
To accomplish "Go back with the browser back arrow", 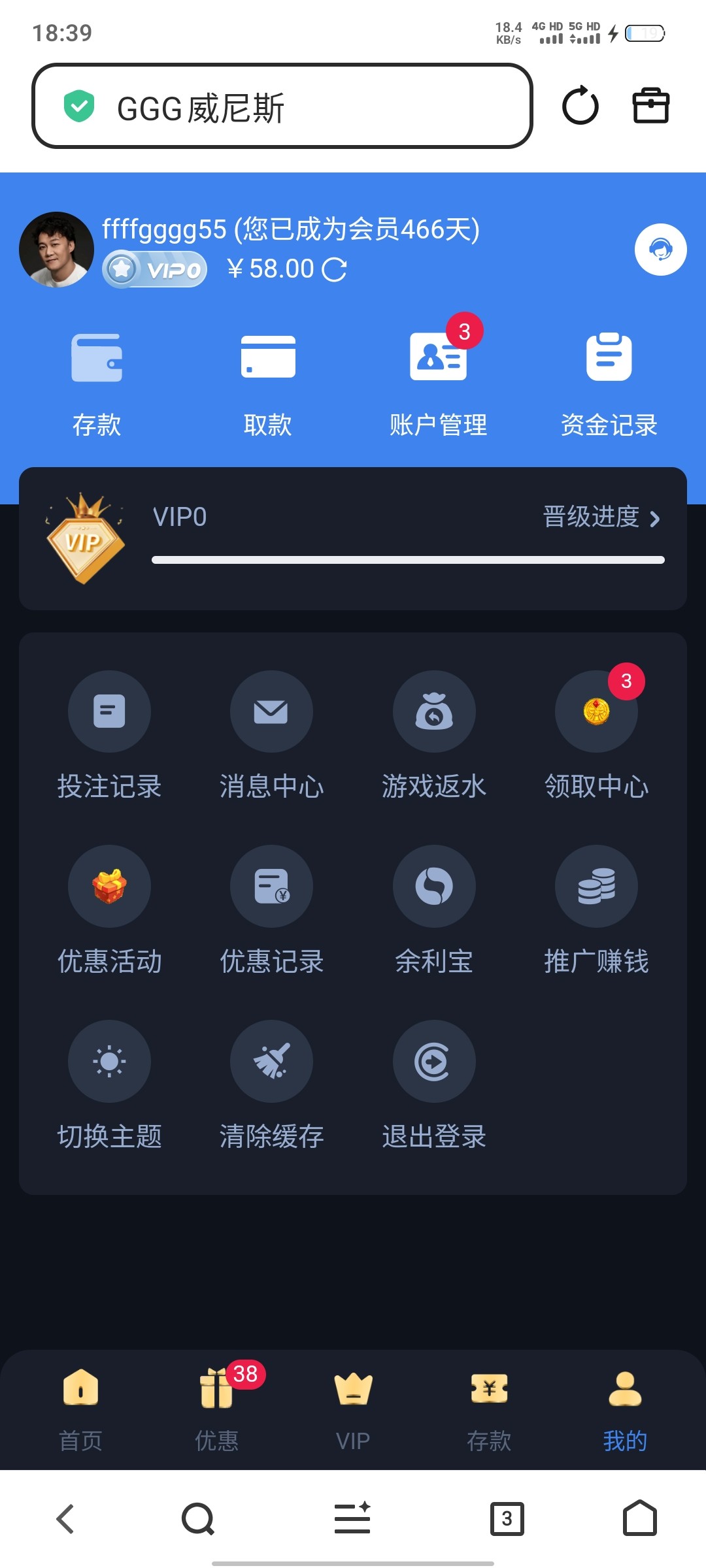I will click(x=65, y=1518).
